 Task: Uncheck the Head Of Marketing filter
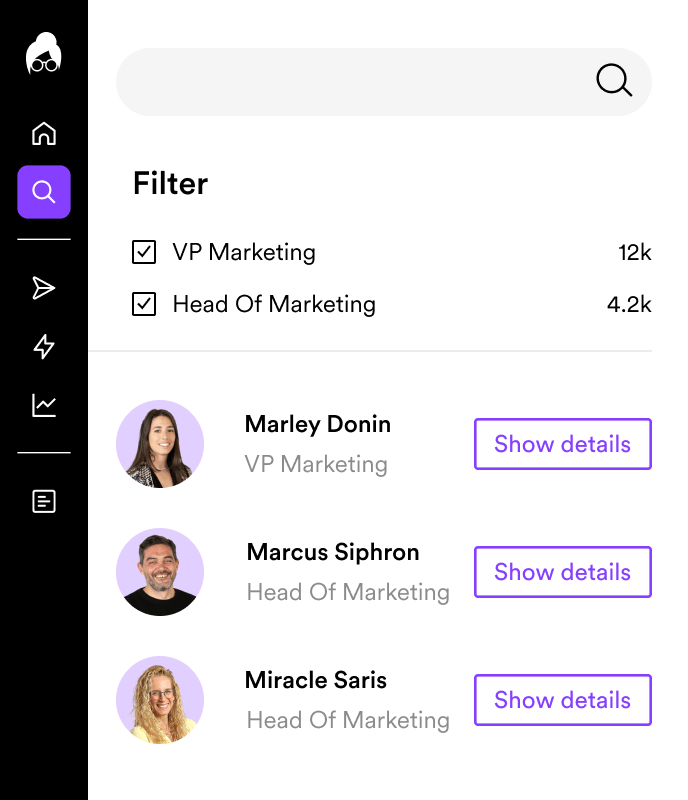coord(144,305)
